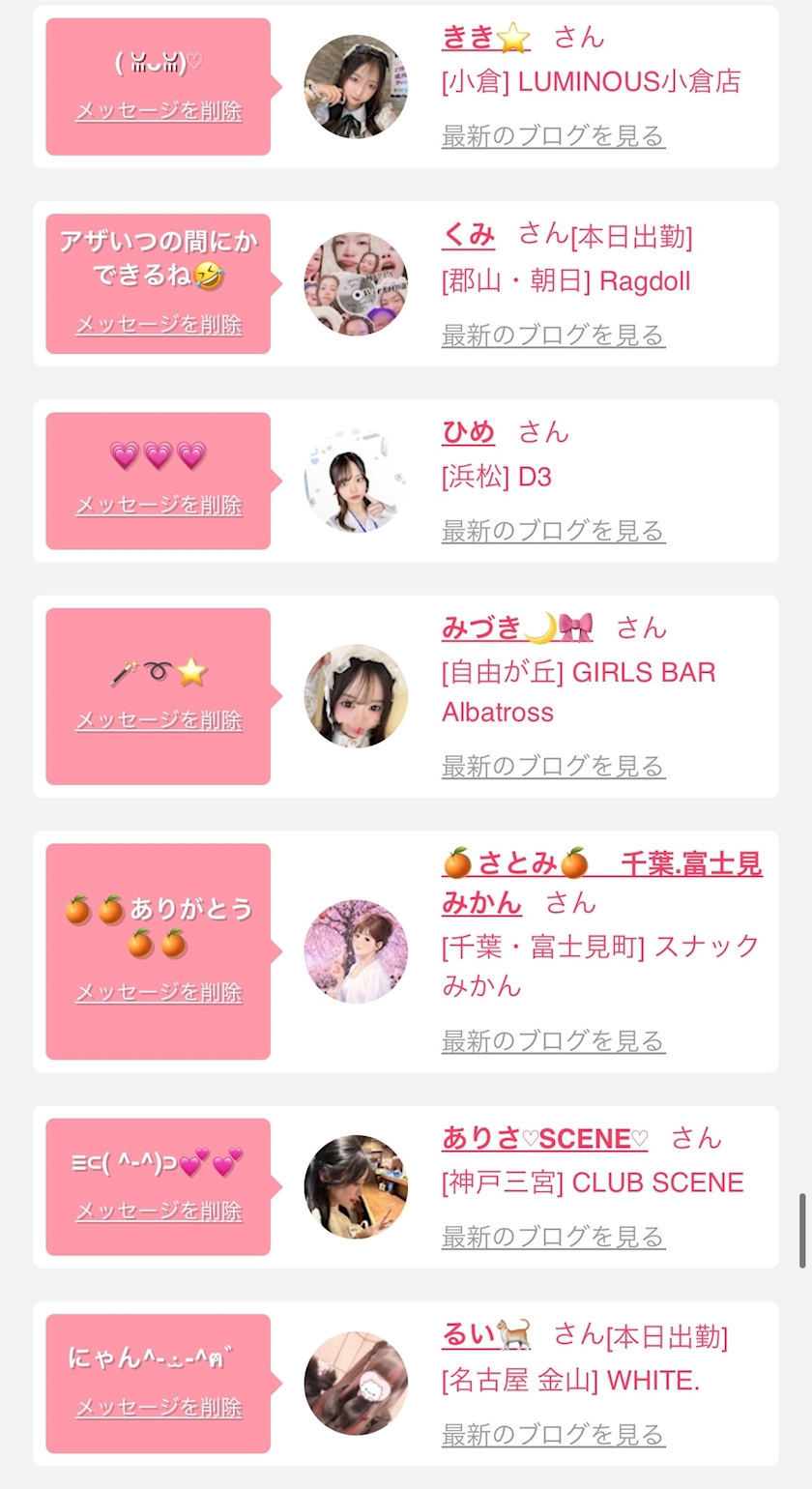Delete the message sent to みづき
The height and width of the screenshot is (1489, 812).
tap(159, 720)
